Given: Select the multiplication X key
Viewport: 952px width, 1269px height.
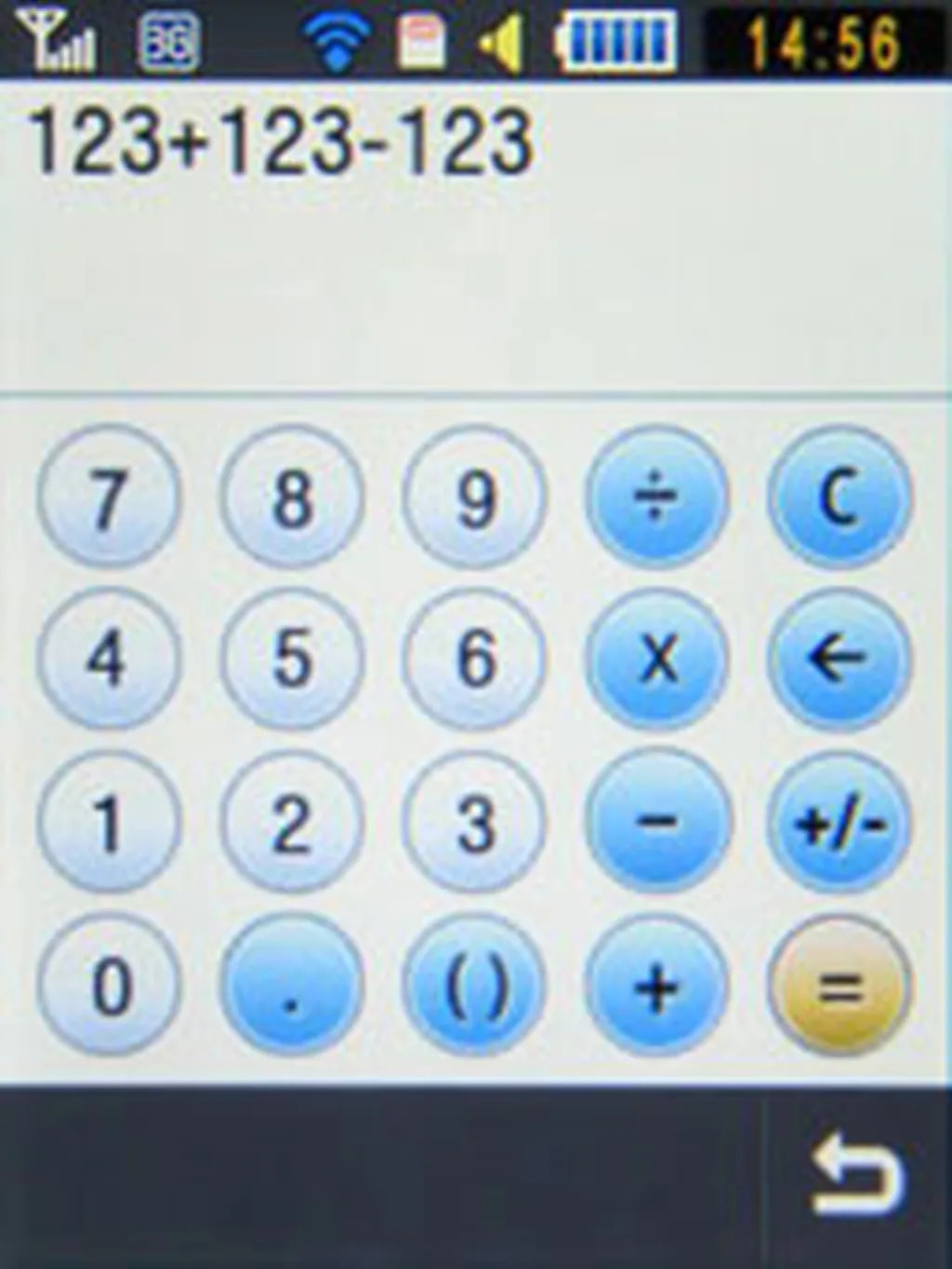Looking at the screenshot, I should 657,658.
